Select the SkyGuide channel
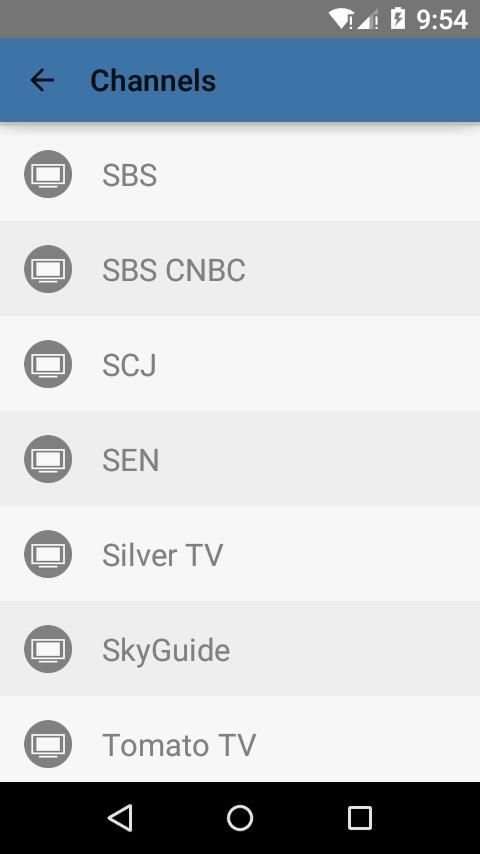Viewport: 480px width, 854px height. pyautogui.click(x=240, y=648)
